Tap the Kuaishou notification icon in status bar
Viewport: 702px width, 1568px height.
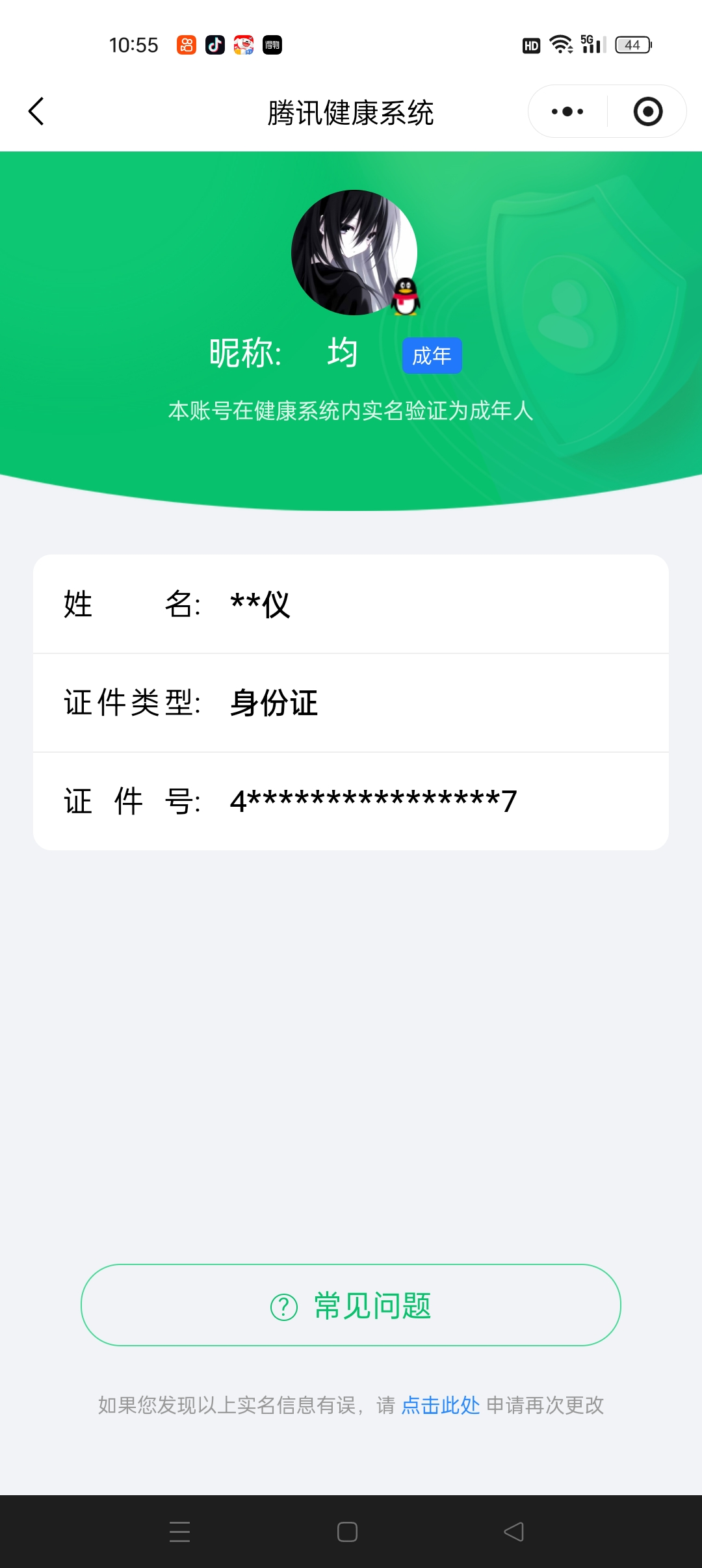pos(185,44)
